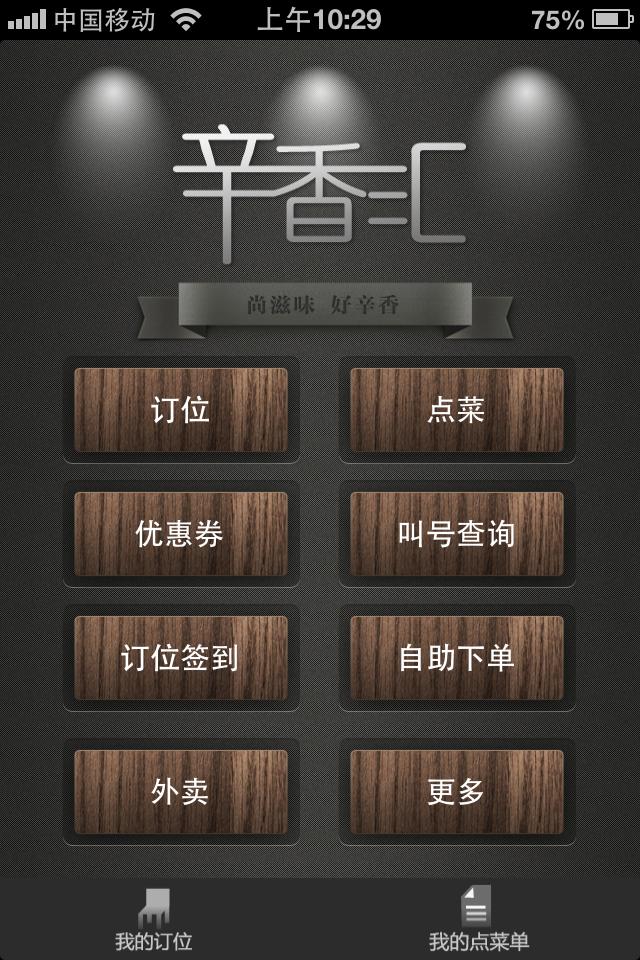Go to the 我的点菜单 tab
The width and height of the screenshot is (640, 960).
(478, 920)
